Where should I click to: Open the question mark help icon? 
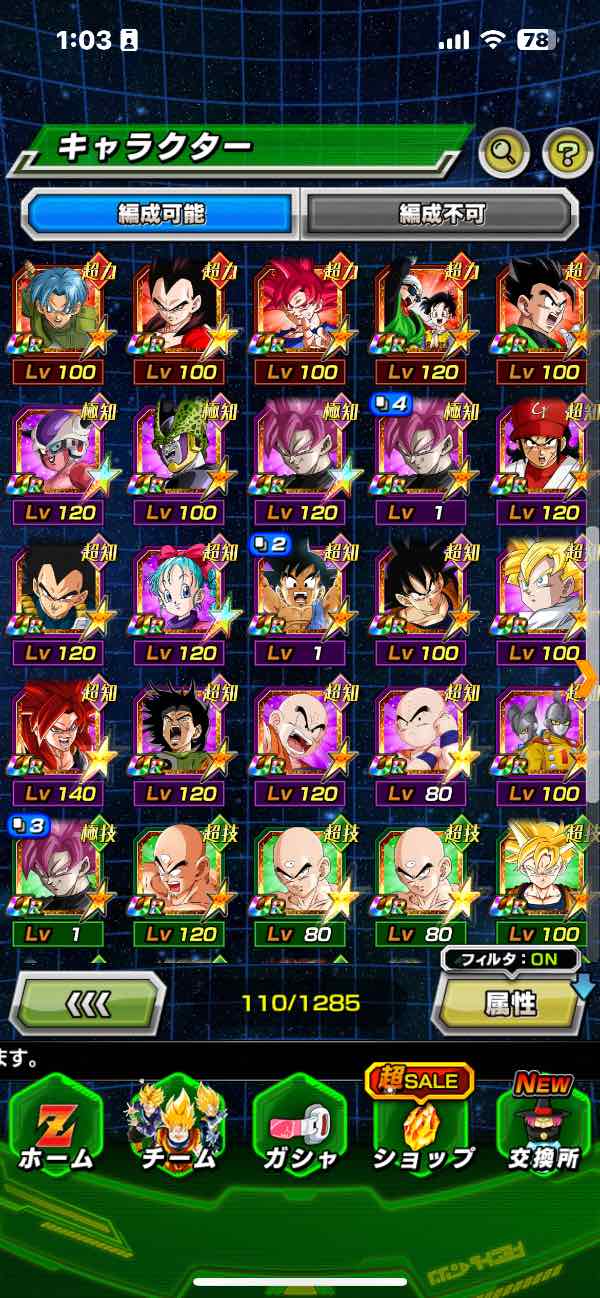pos(567,152)
